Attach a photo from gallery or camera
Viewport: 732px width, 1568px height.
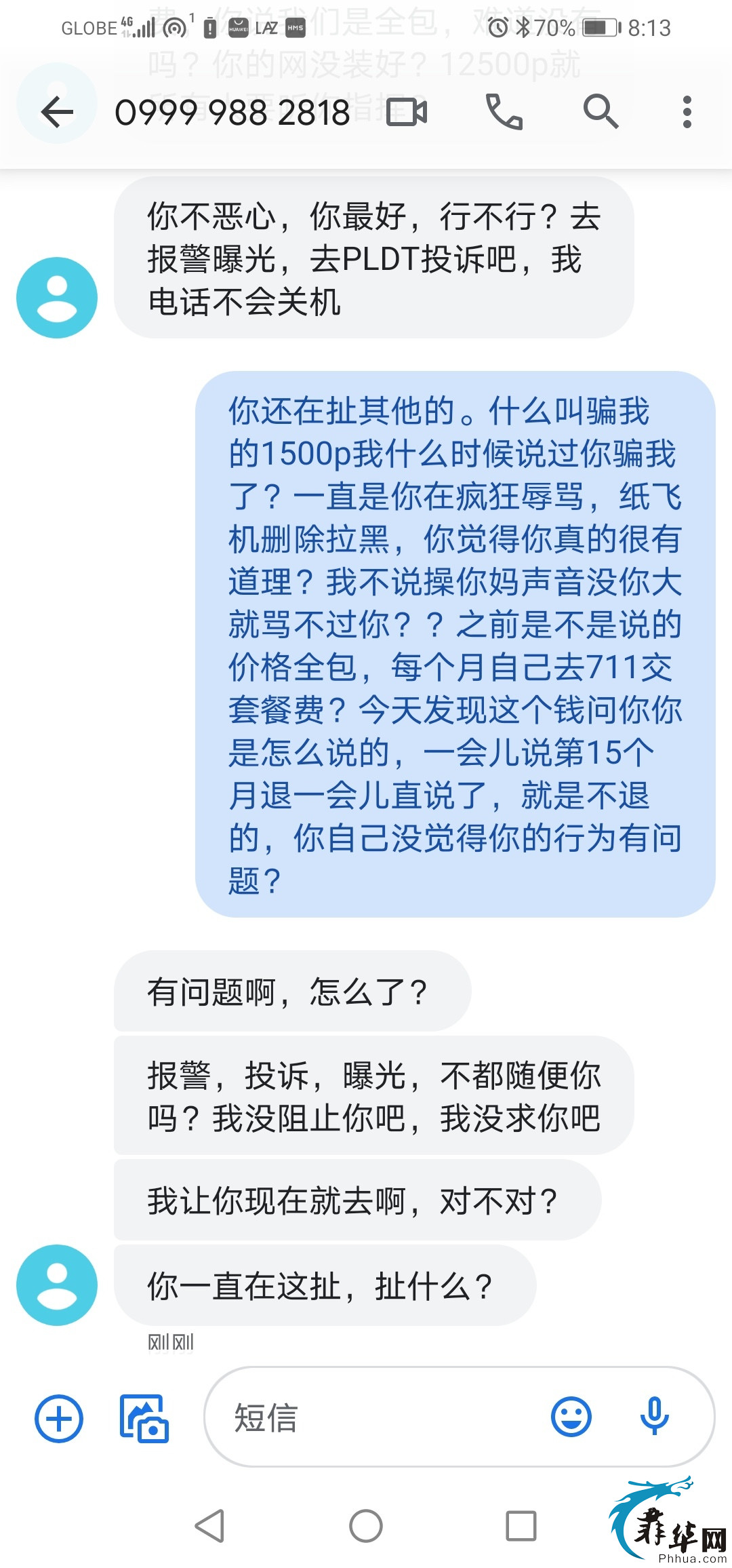coord(144,1418)
